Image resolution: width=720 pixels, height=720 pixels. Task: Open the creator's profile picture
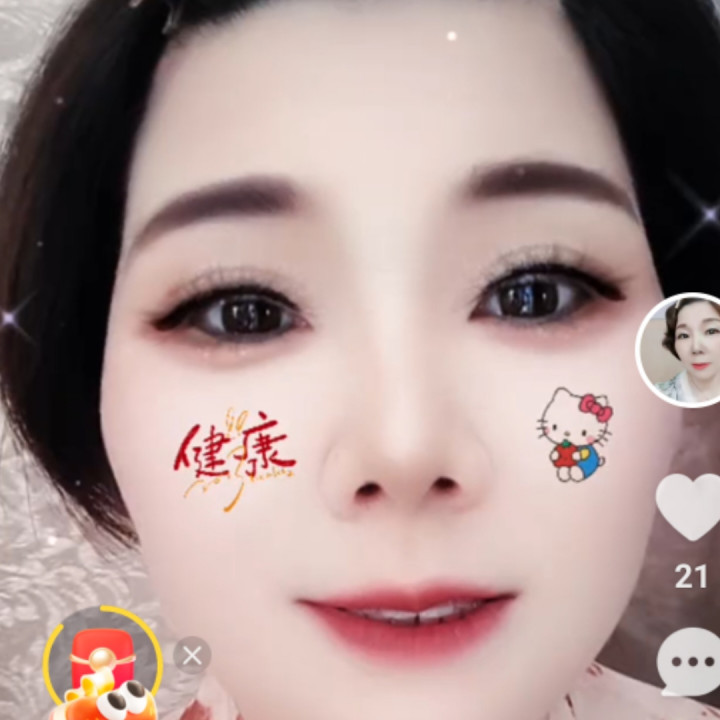678,350
